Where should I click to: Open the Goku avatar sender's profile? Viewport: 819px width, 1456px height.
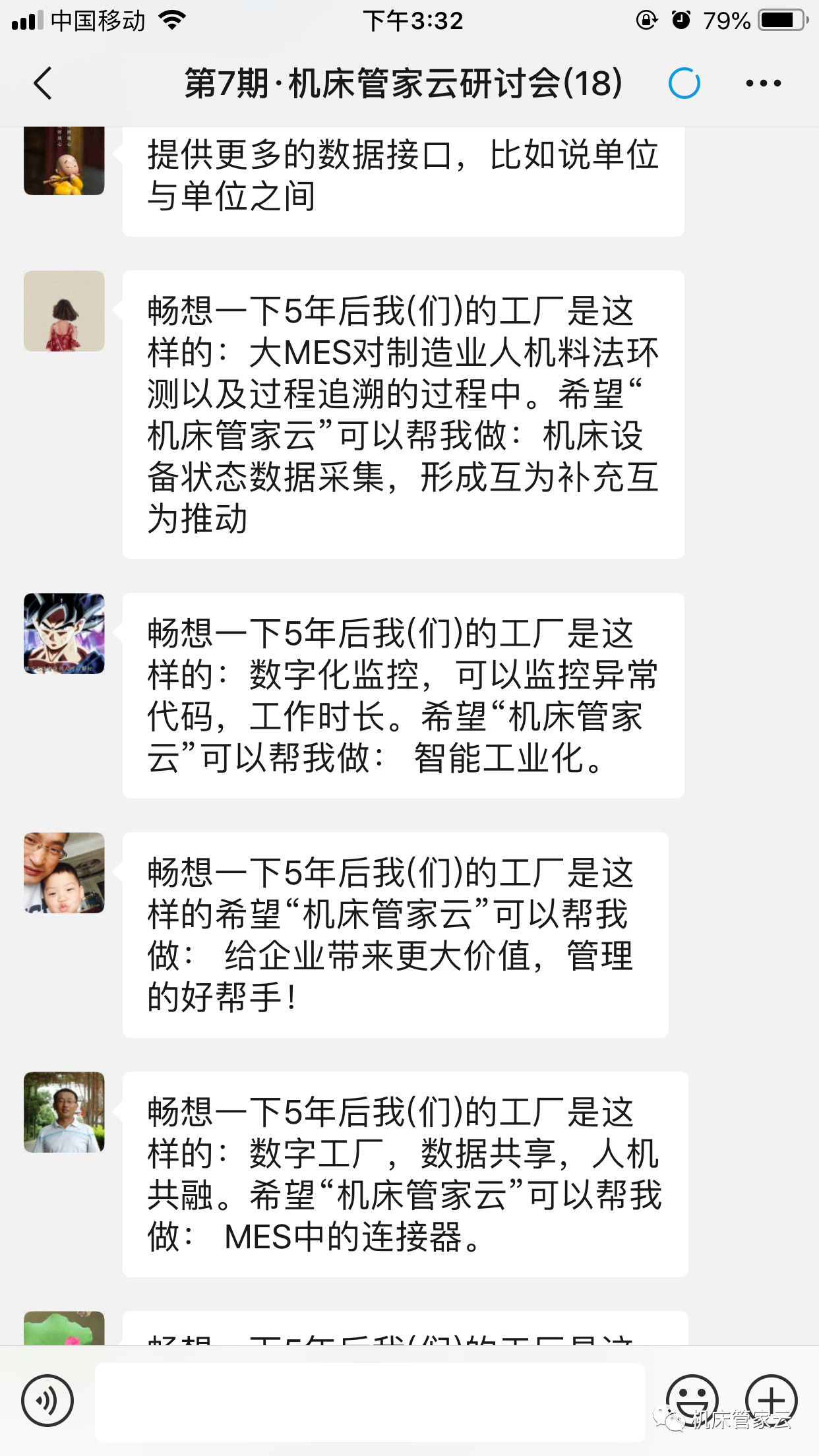click(64, 634)
